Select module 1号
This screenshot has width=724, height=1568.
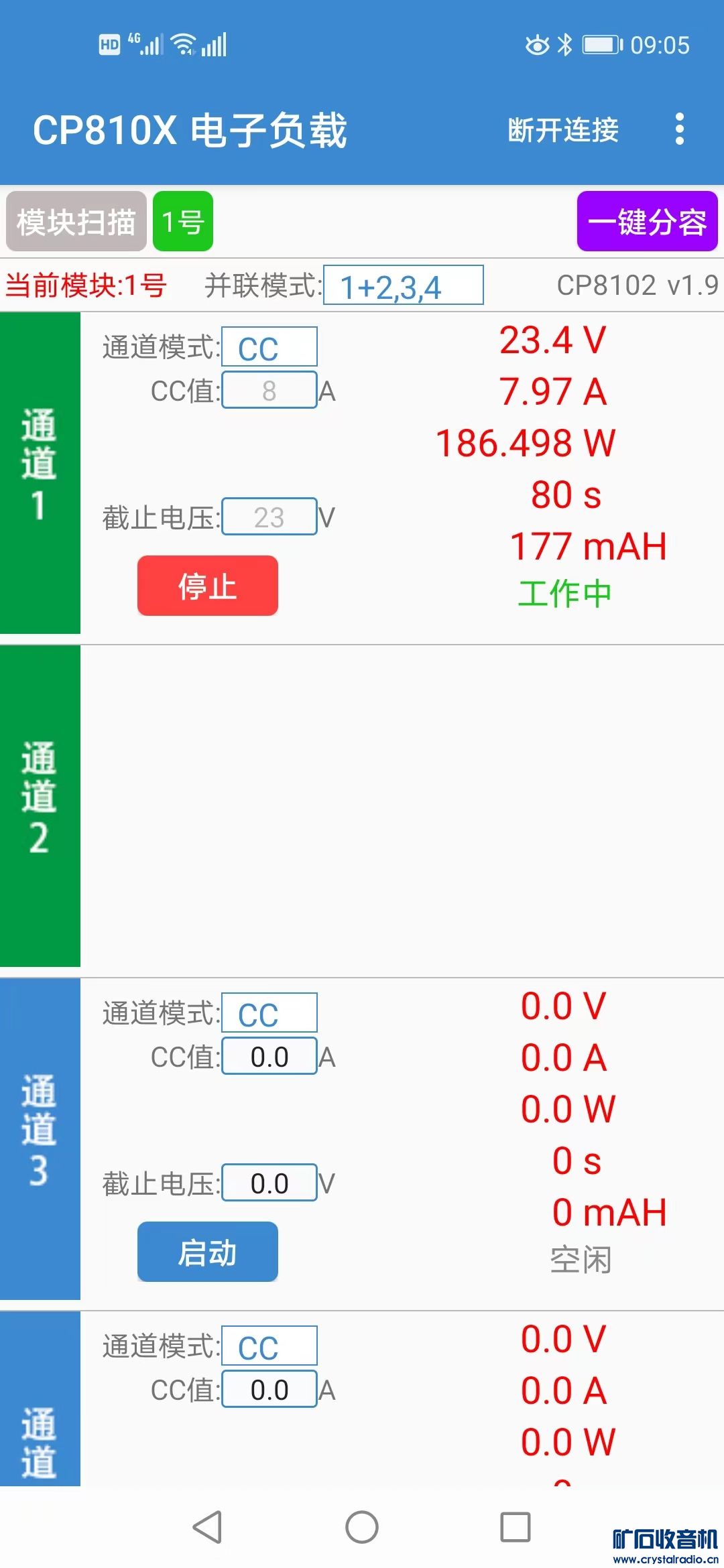pos(183,222)
